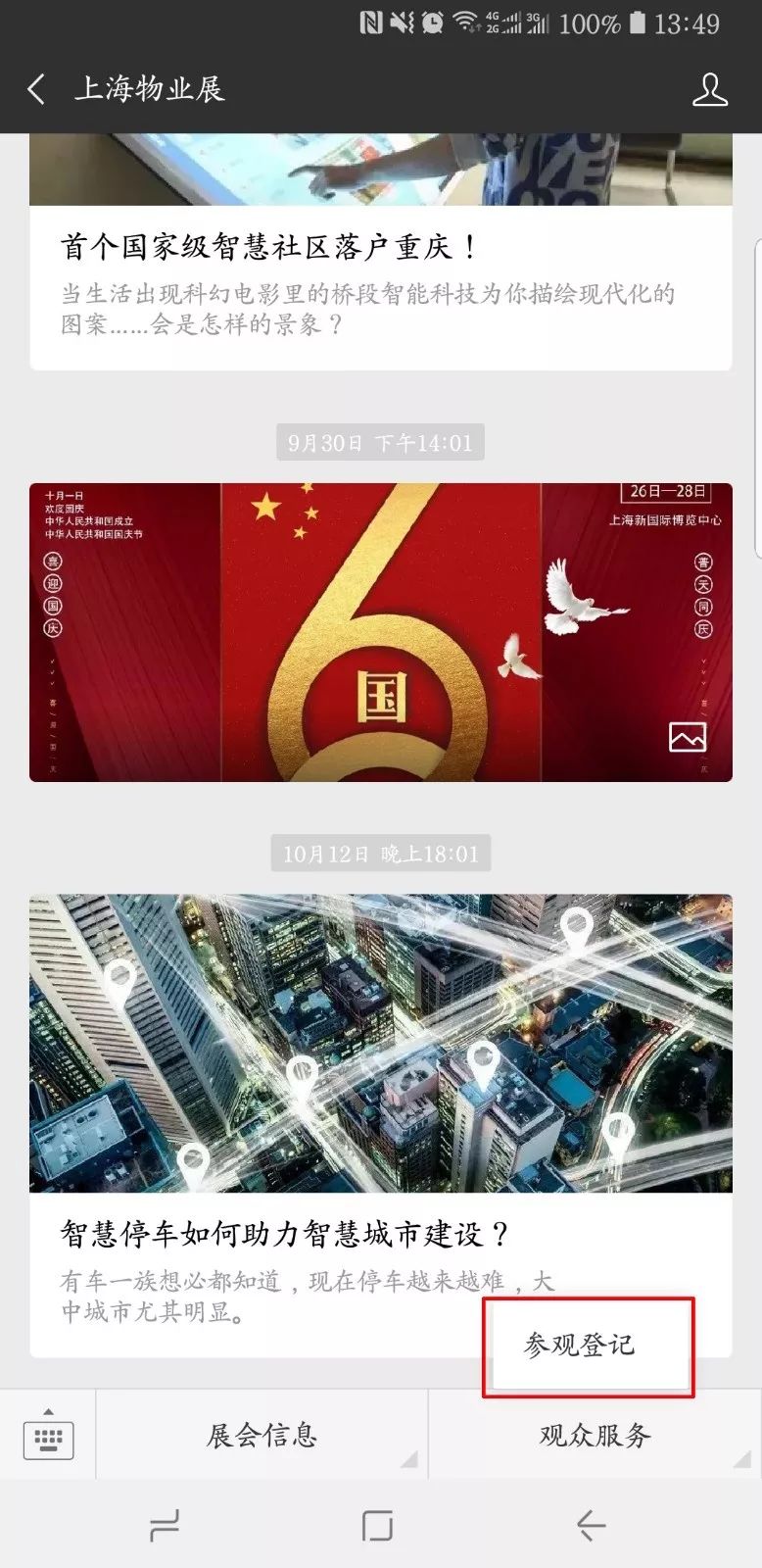Switch to keyboard input mode
The height and width of the screenshot is (1568, 762).
click(x=48, y=1436)
